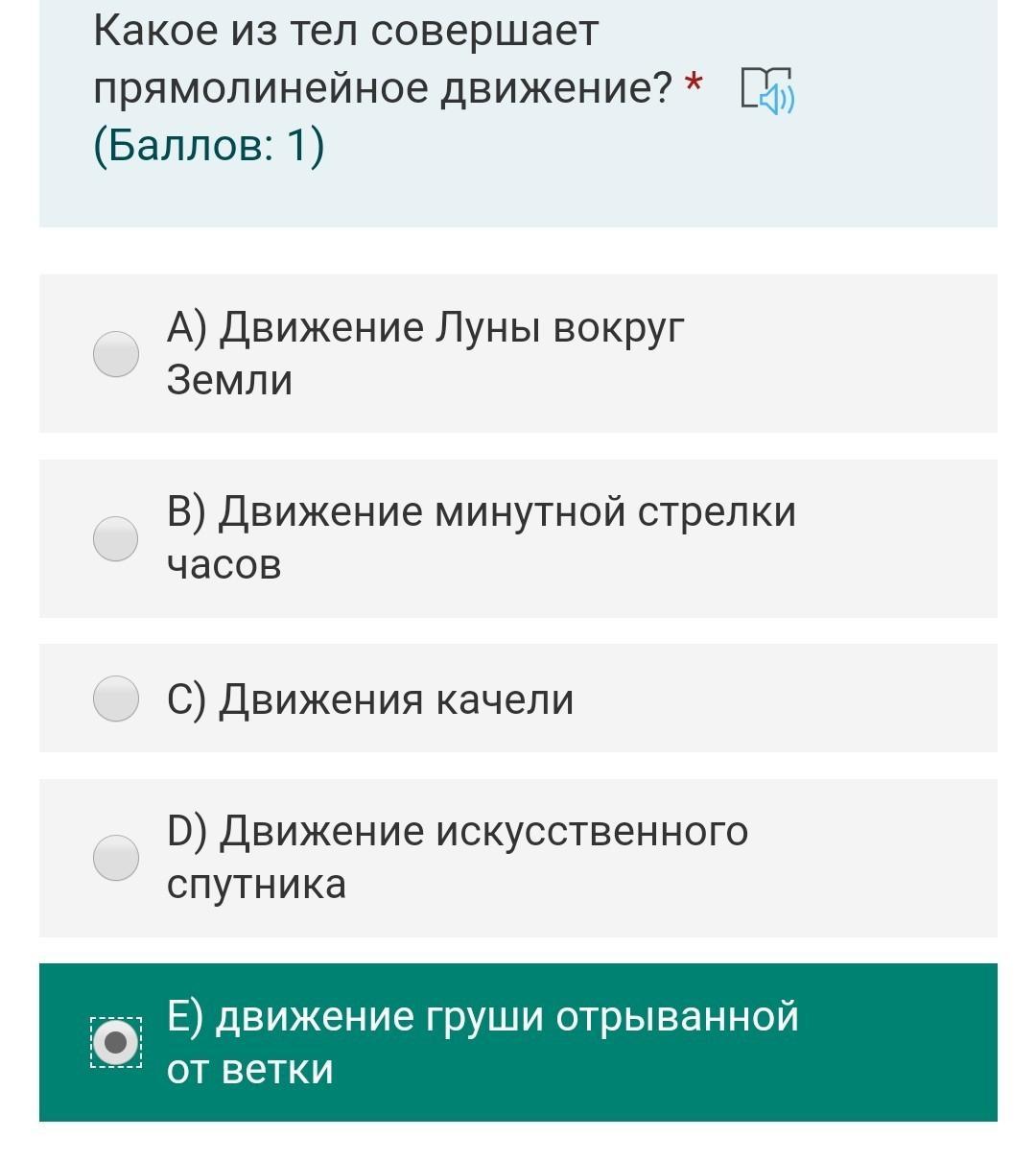Pick answer C) Движения качели
The image size is (1036, 1161).
(x=116, y=699)
